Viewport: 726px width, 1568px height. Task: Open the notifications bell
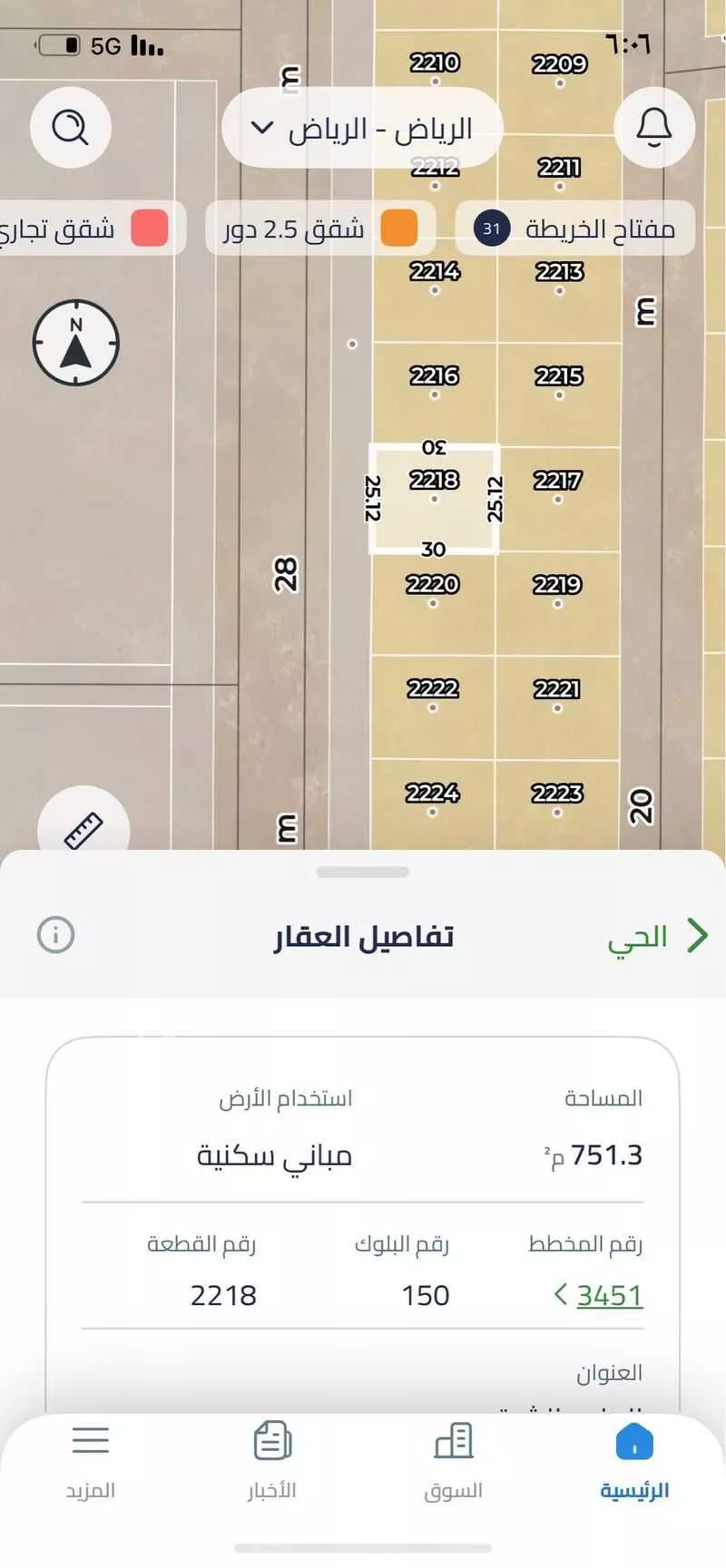click(655, 128)
